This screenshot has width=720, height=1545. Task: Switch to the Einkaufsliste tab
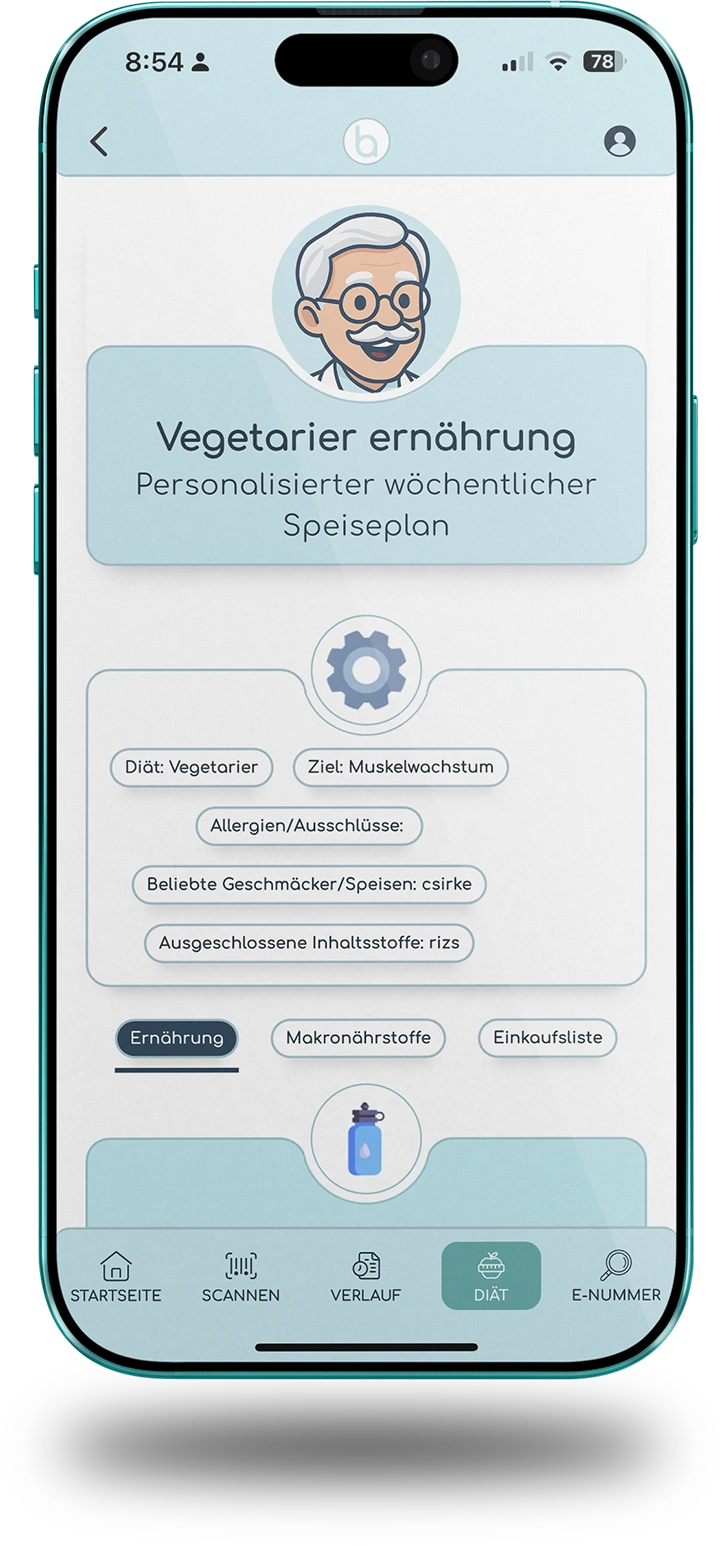pyautogui.click(x=547, y=1038)
